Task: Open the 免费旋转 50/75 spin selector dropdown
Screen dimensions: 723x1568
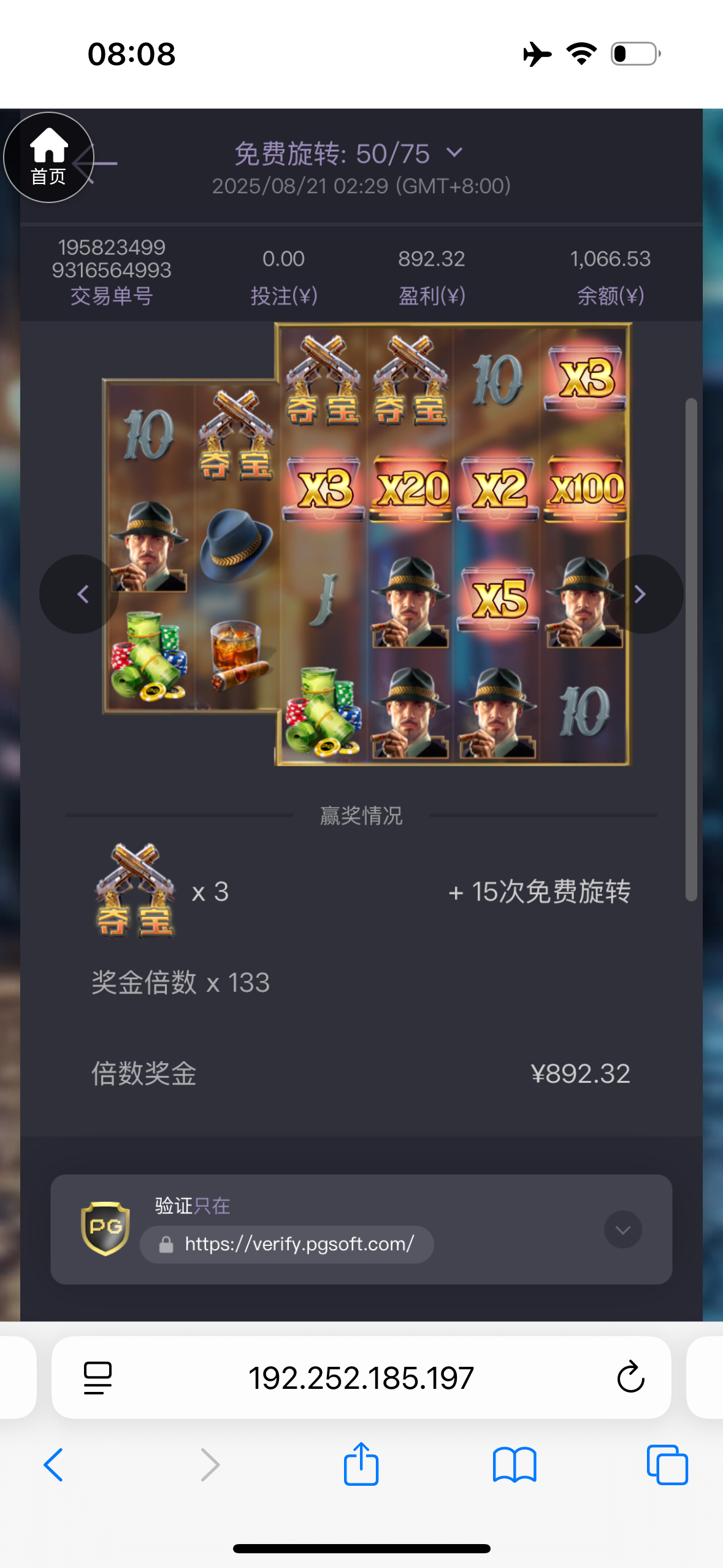Action: tap(454, 153)
